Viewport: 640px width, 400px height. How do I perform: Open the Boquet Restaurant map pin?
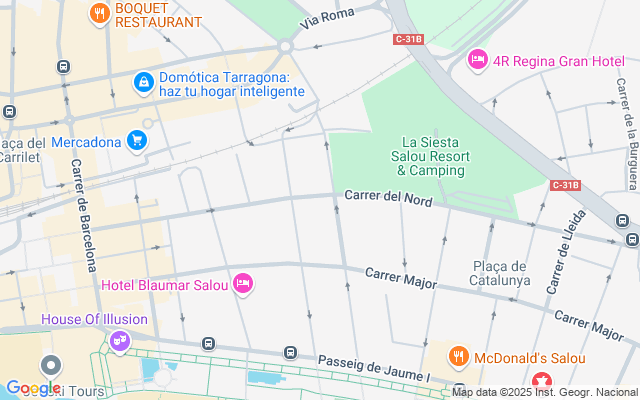click(x=99, y=14)
